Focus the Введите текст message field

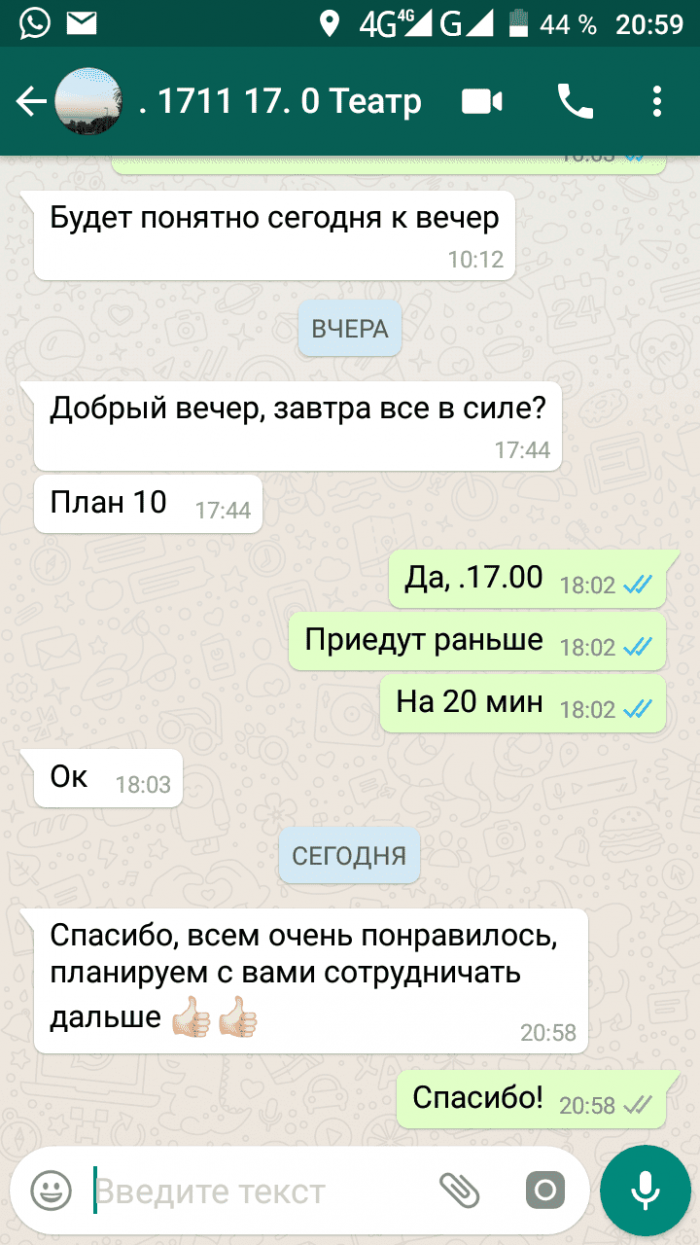250,1192
